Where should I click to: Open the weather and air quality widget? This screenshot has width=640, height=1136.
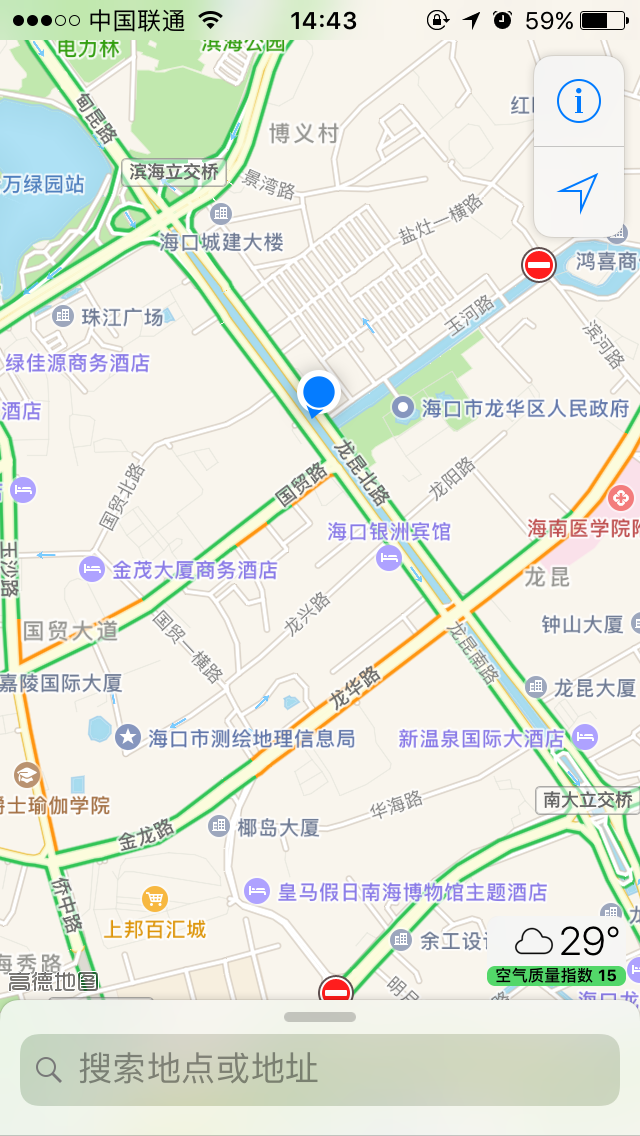pos(560,952)
